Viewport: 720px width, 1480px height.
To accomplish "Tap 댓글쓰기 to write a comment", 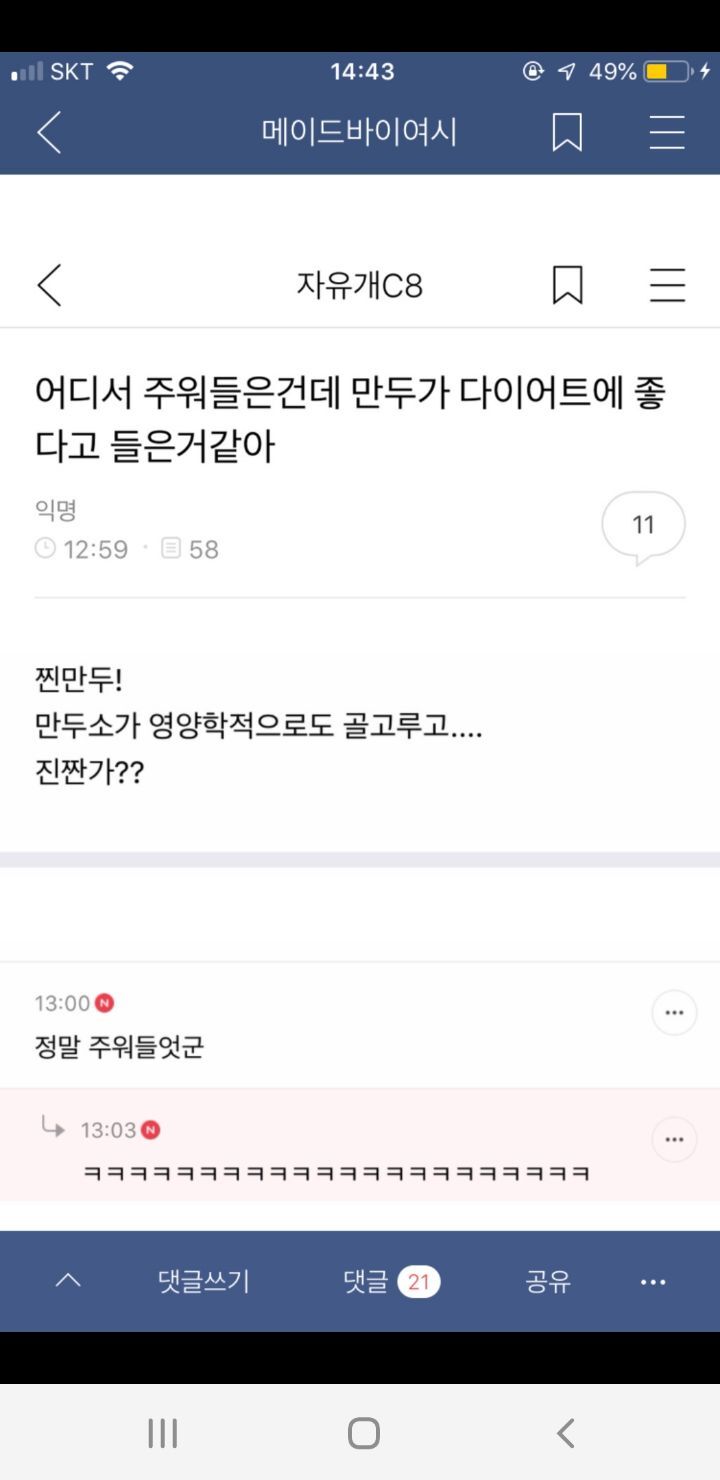I will 202,1281.
